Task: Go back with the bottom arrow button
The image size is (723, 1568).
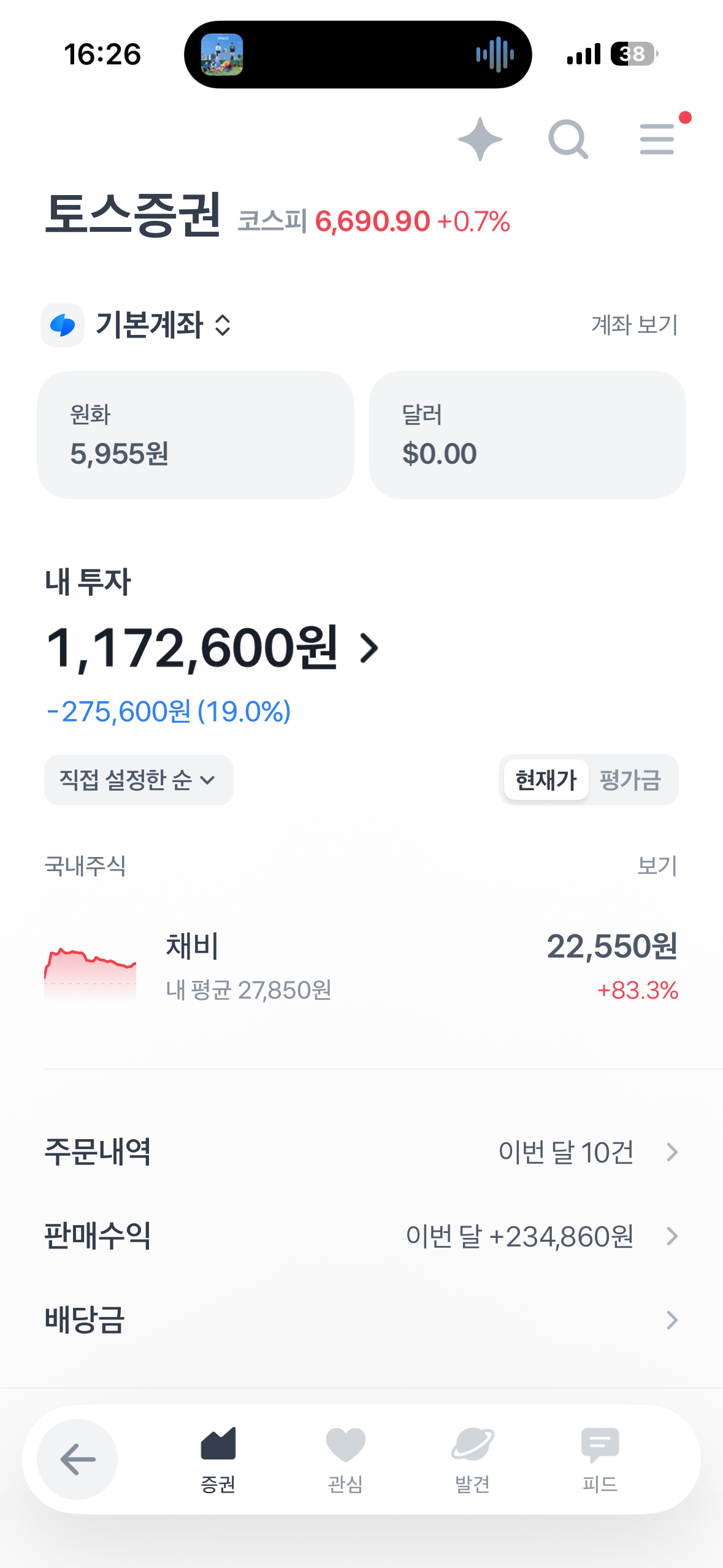Action: click(x=77, y=1459)
